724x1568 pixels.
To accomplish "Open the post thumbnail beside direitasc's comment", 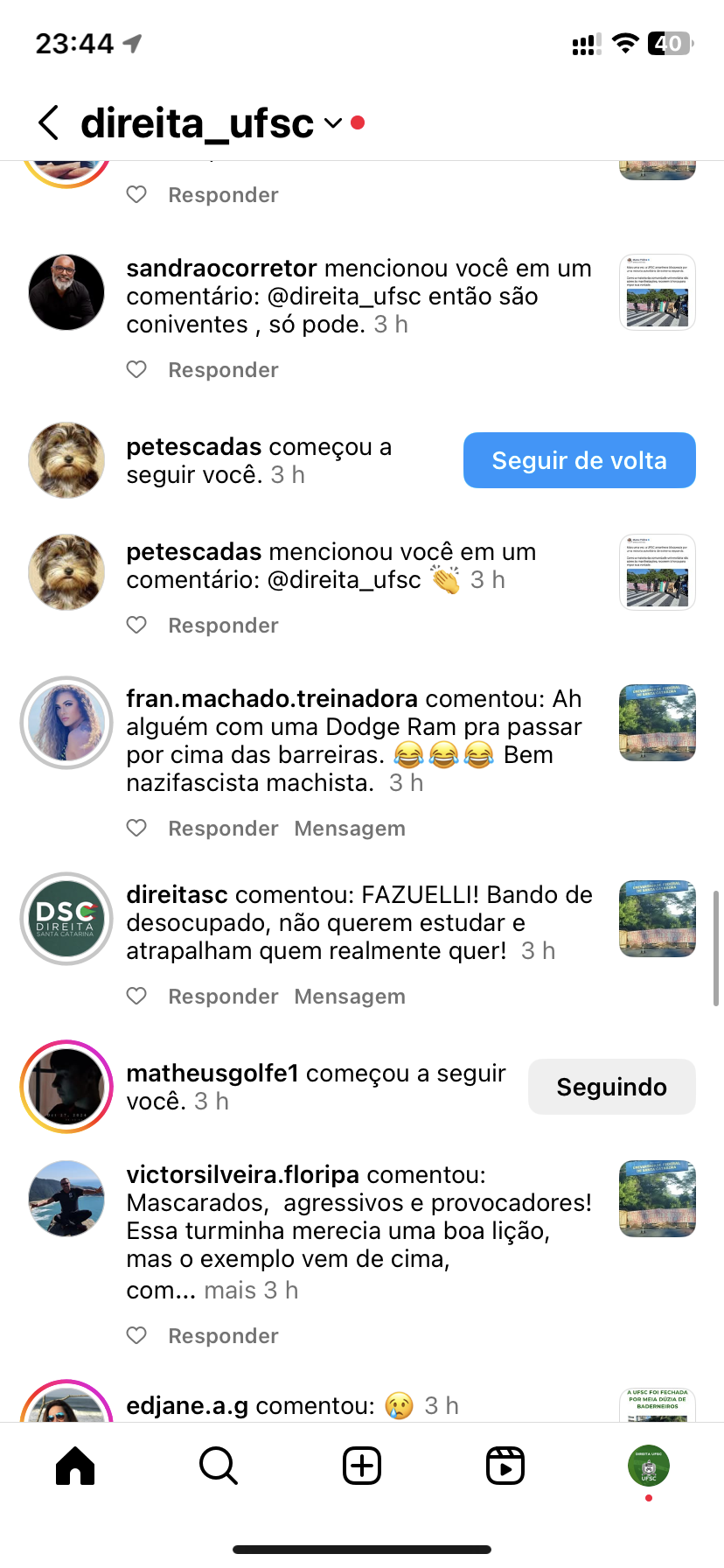I will point(658,919).
